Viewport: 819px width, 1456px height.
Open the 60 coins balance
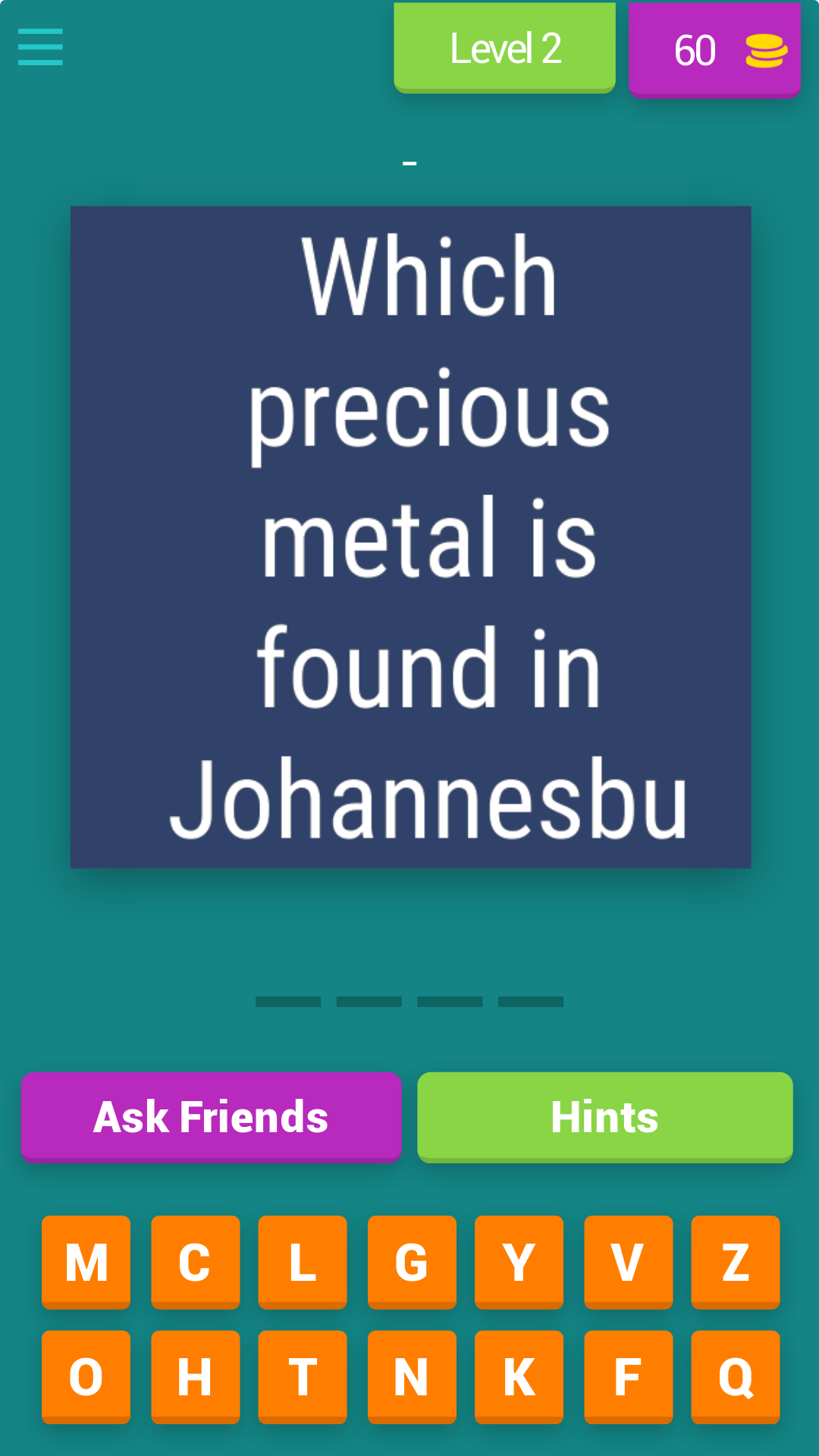pos(714,50)
